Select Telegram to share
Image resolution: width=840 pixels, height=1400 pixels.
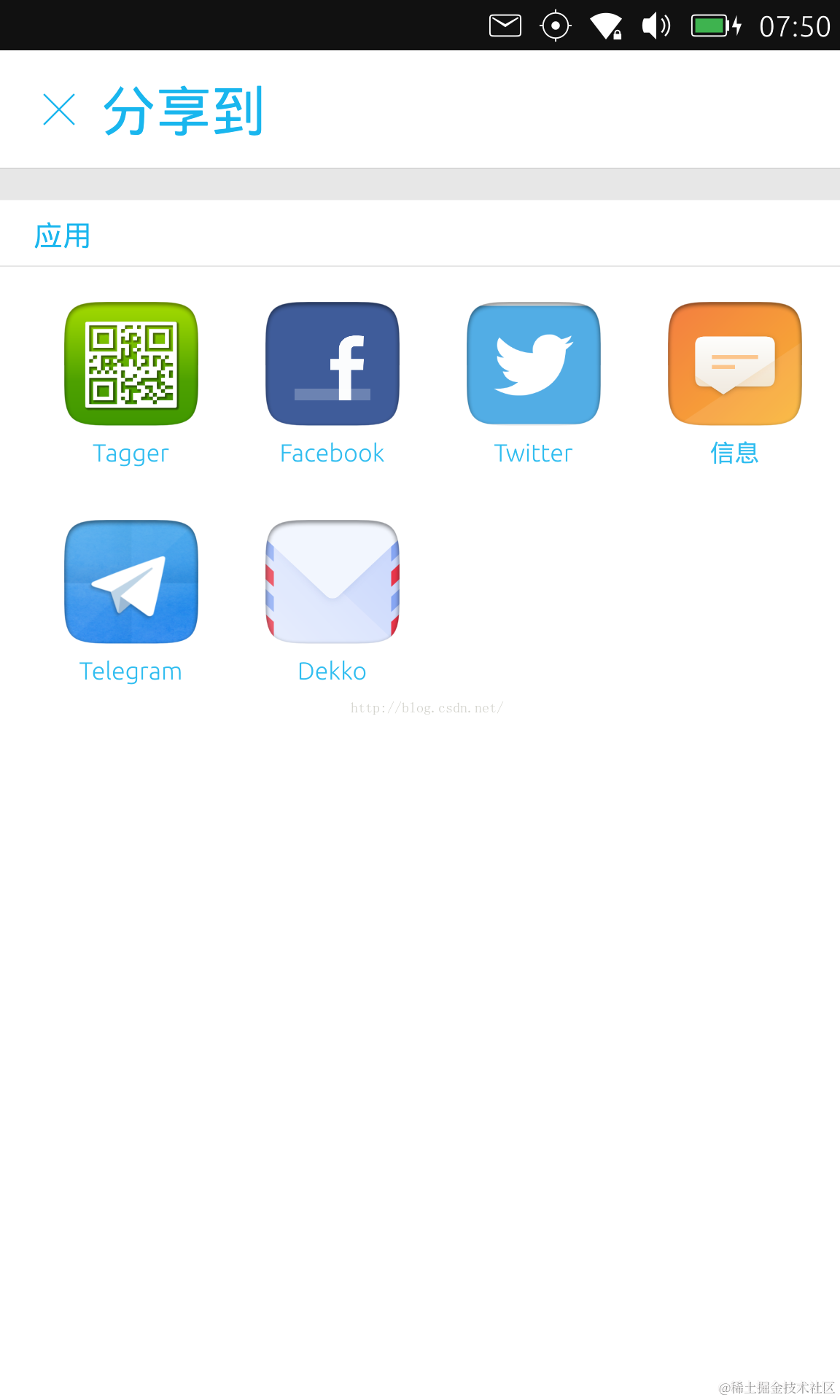tap(131, 582)
